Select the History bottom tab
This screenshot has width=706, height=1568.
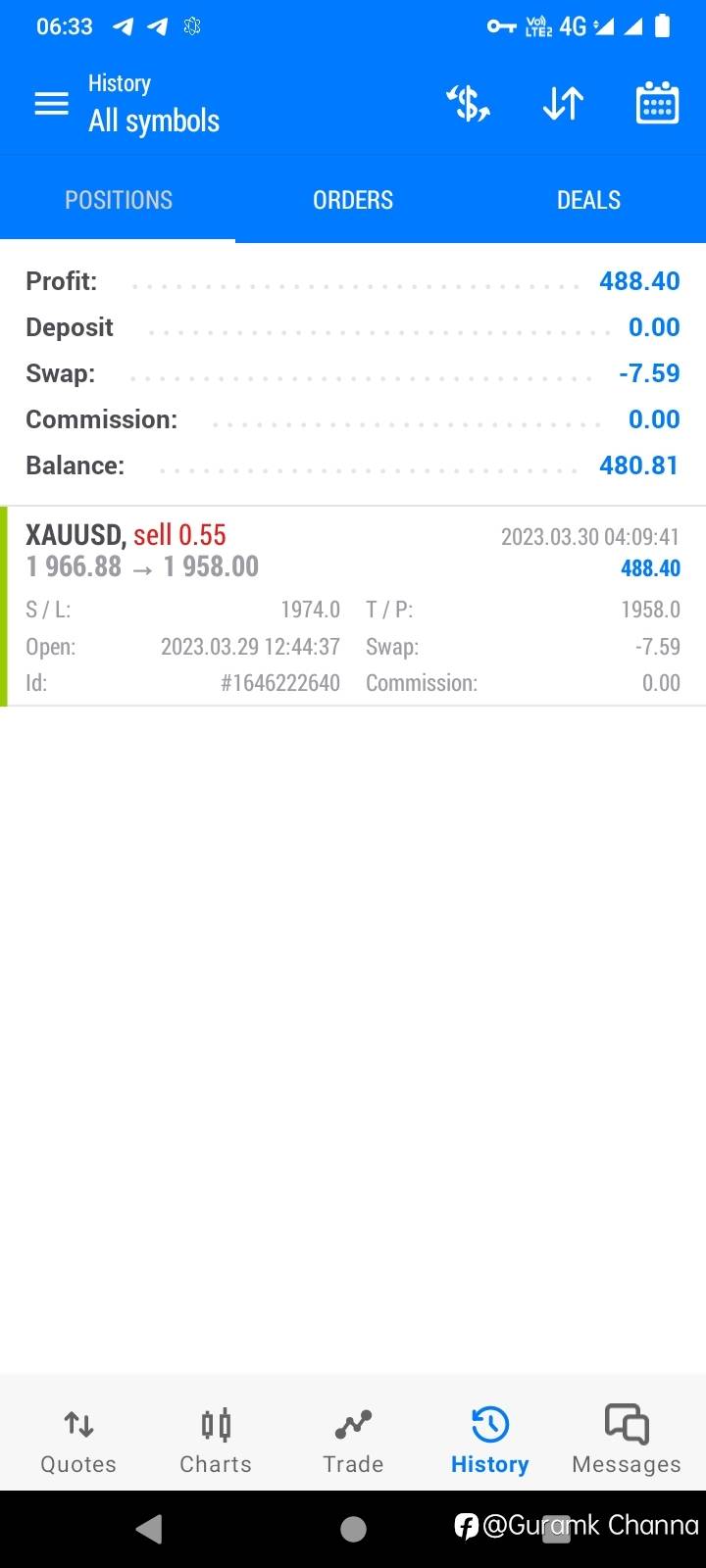pyautogui.click(x=489, y=1439)
